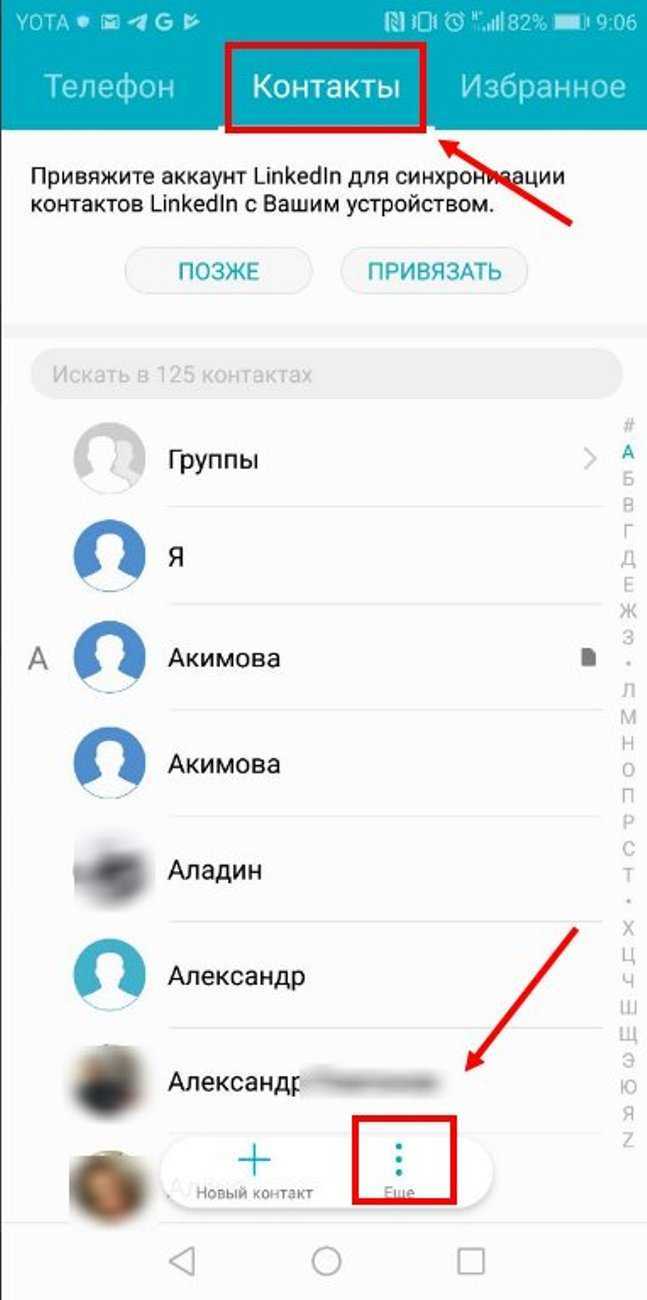Dismiss LinkedIn prompt with ПОЗЖЕ
This screenshot has width=647, height=1300.
click(x=218, y=271)
